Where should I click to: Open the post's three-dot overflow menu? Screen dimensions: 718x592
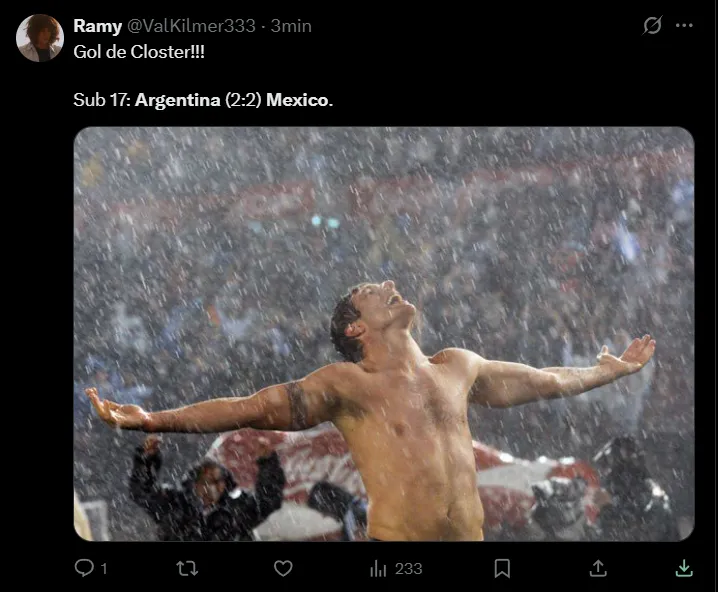coord(684,26)
